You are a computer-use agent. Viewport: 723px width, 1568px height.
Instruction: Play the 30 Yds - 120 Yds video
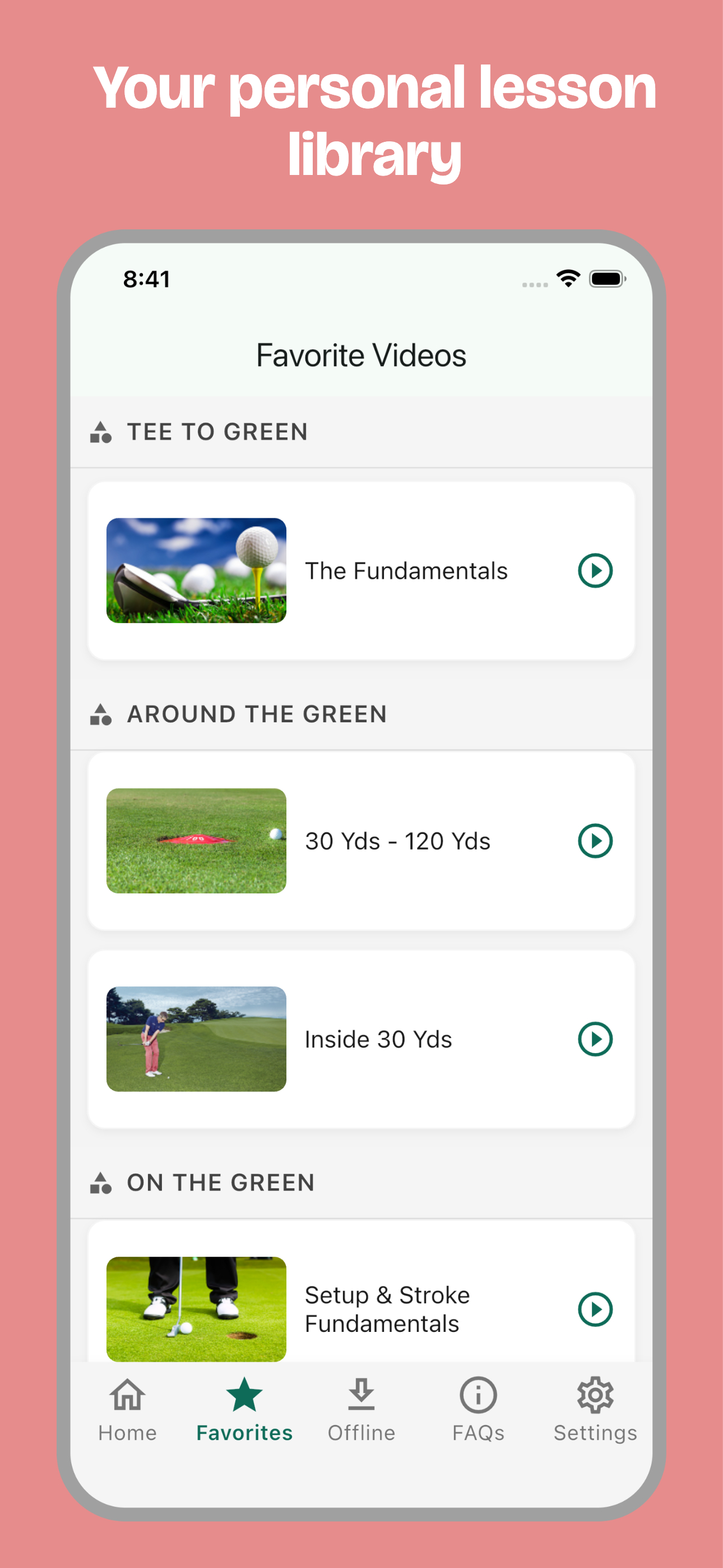tap(595, 841)
